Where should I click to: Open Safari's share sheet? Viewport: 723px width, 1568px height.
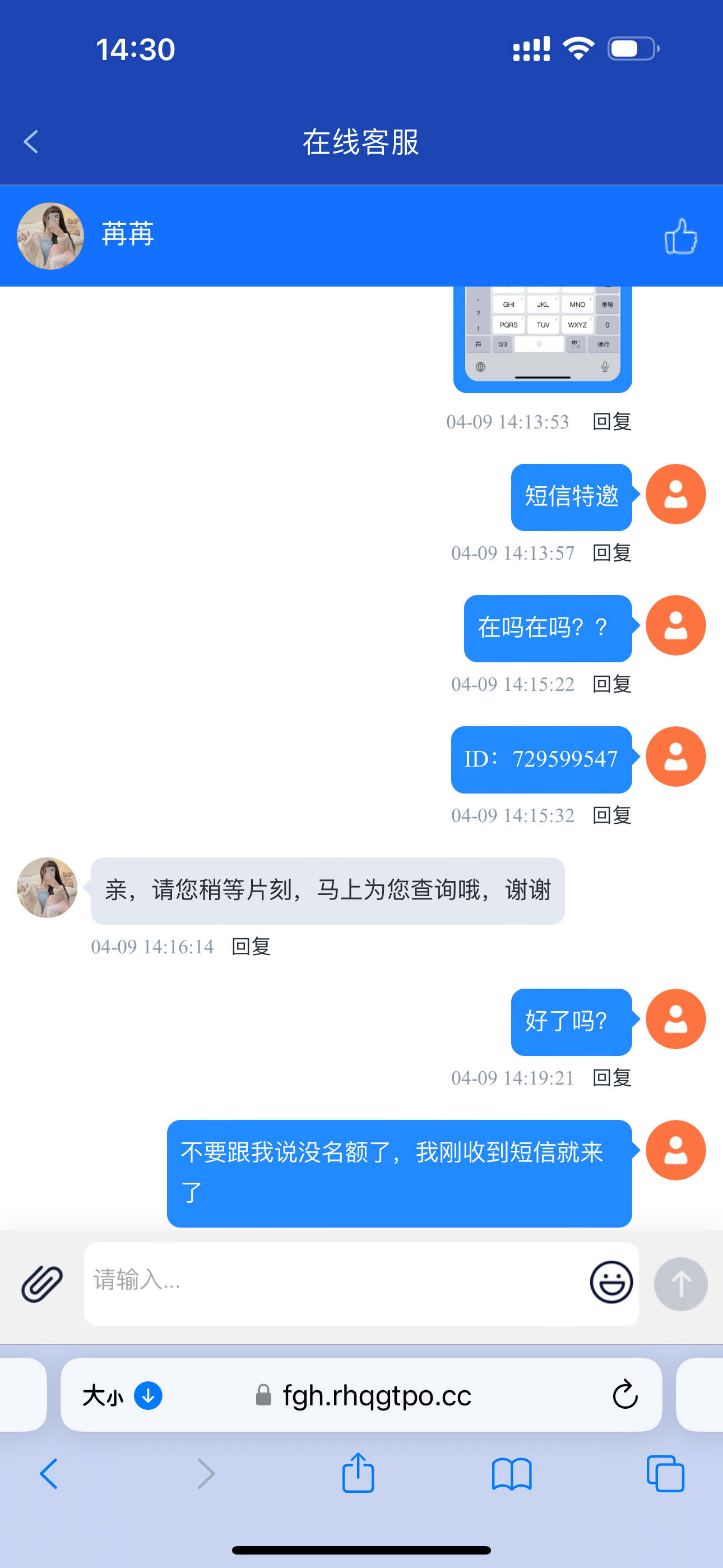tap(359, 1474)
